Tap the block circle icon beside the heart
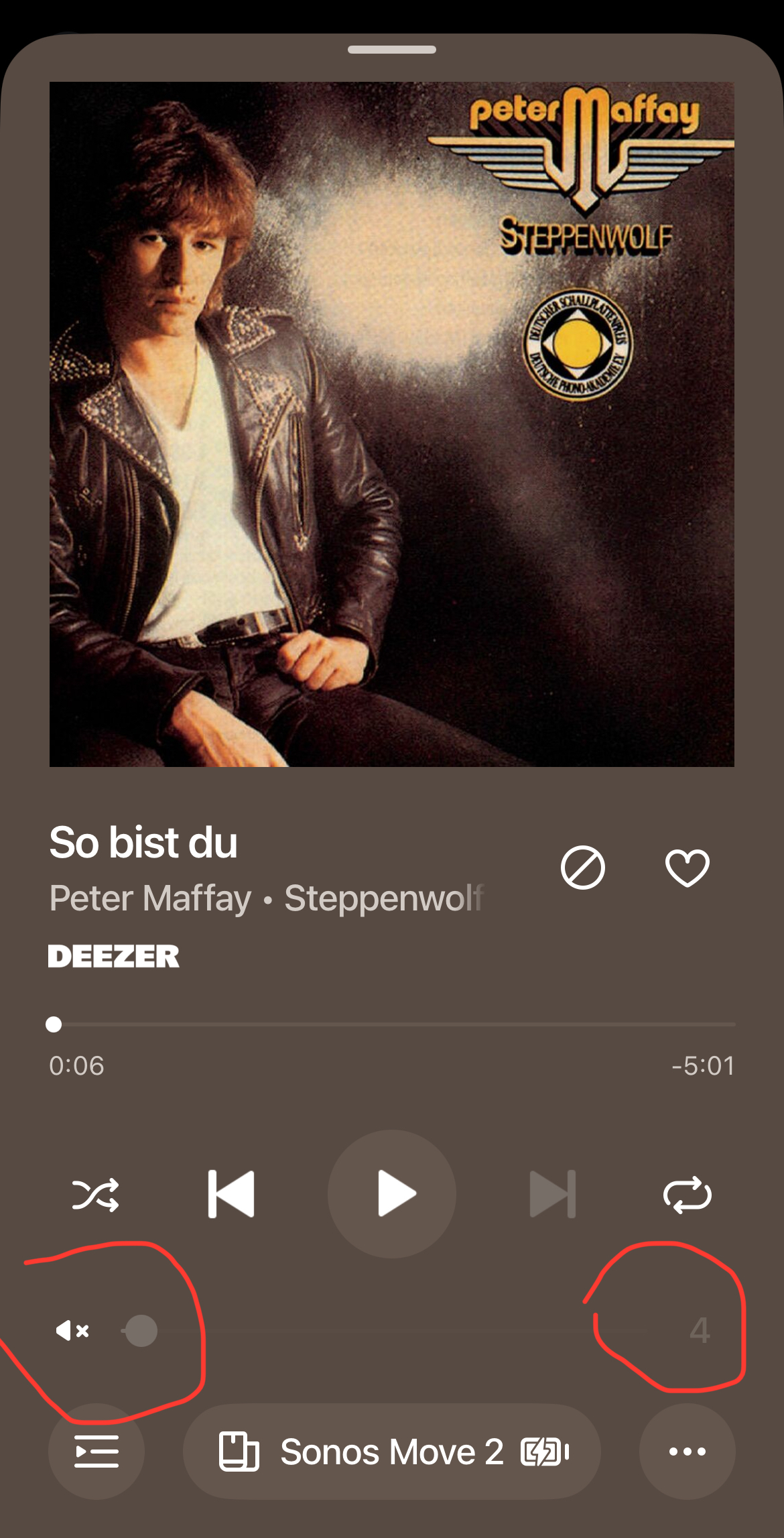 coord(582,868)
